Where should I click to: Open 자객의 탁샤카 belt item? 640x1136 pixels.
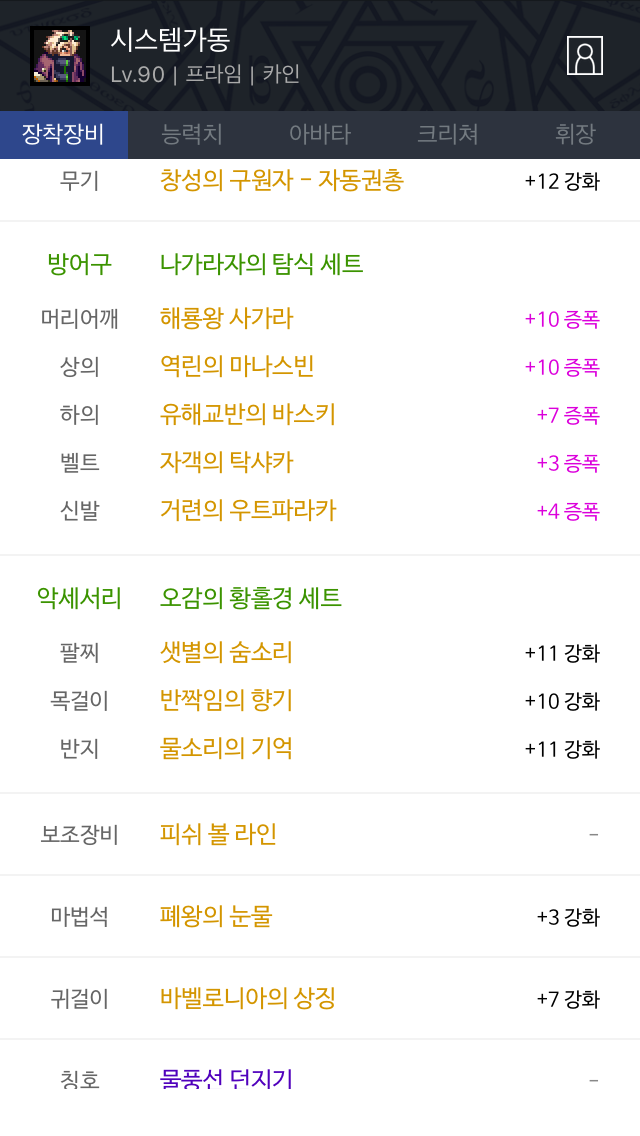[x=226, y=462]
